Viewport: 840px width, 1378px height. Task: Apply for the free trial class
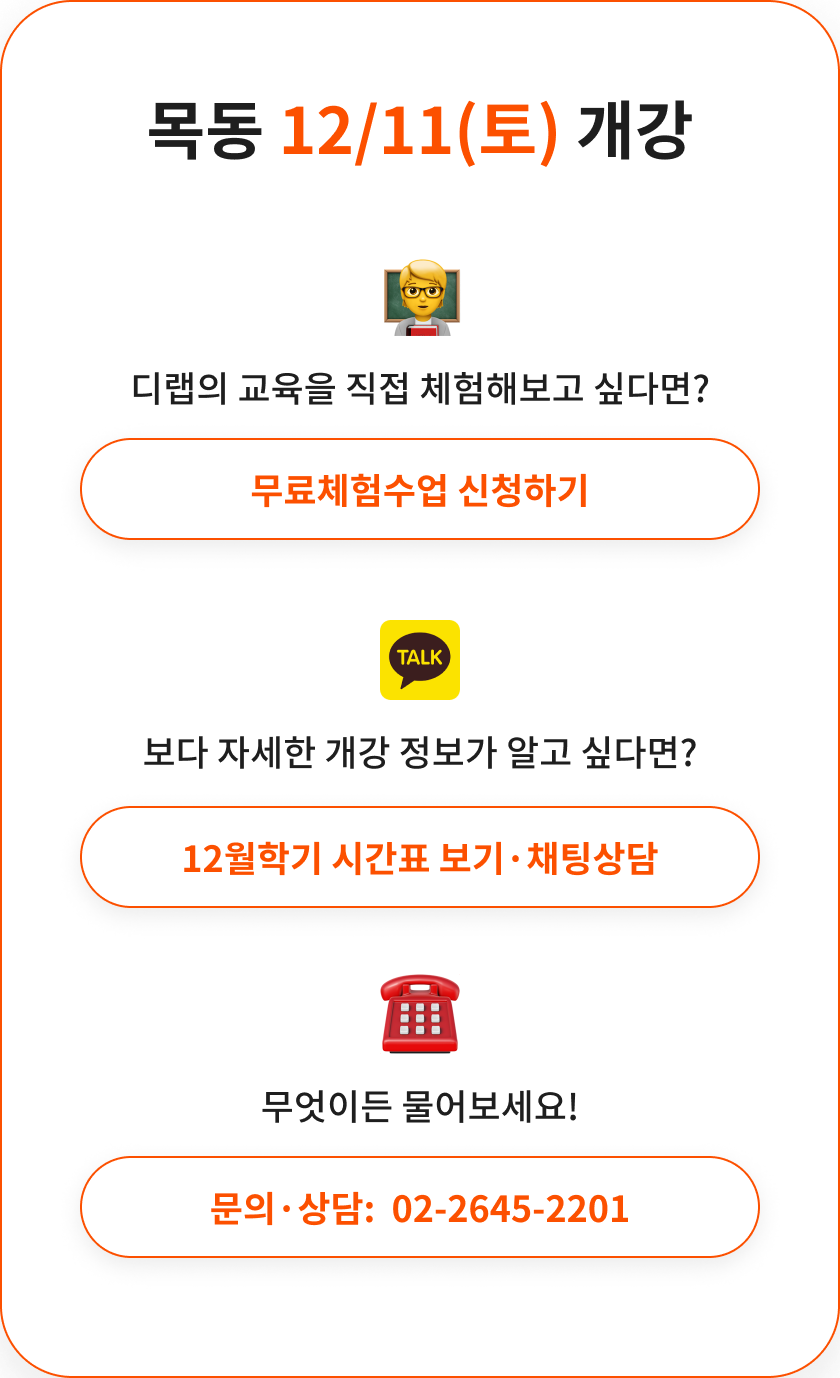(419, 490)
